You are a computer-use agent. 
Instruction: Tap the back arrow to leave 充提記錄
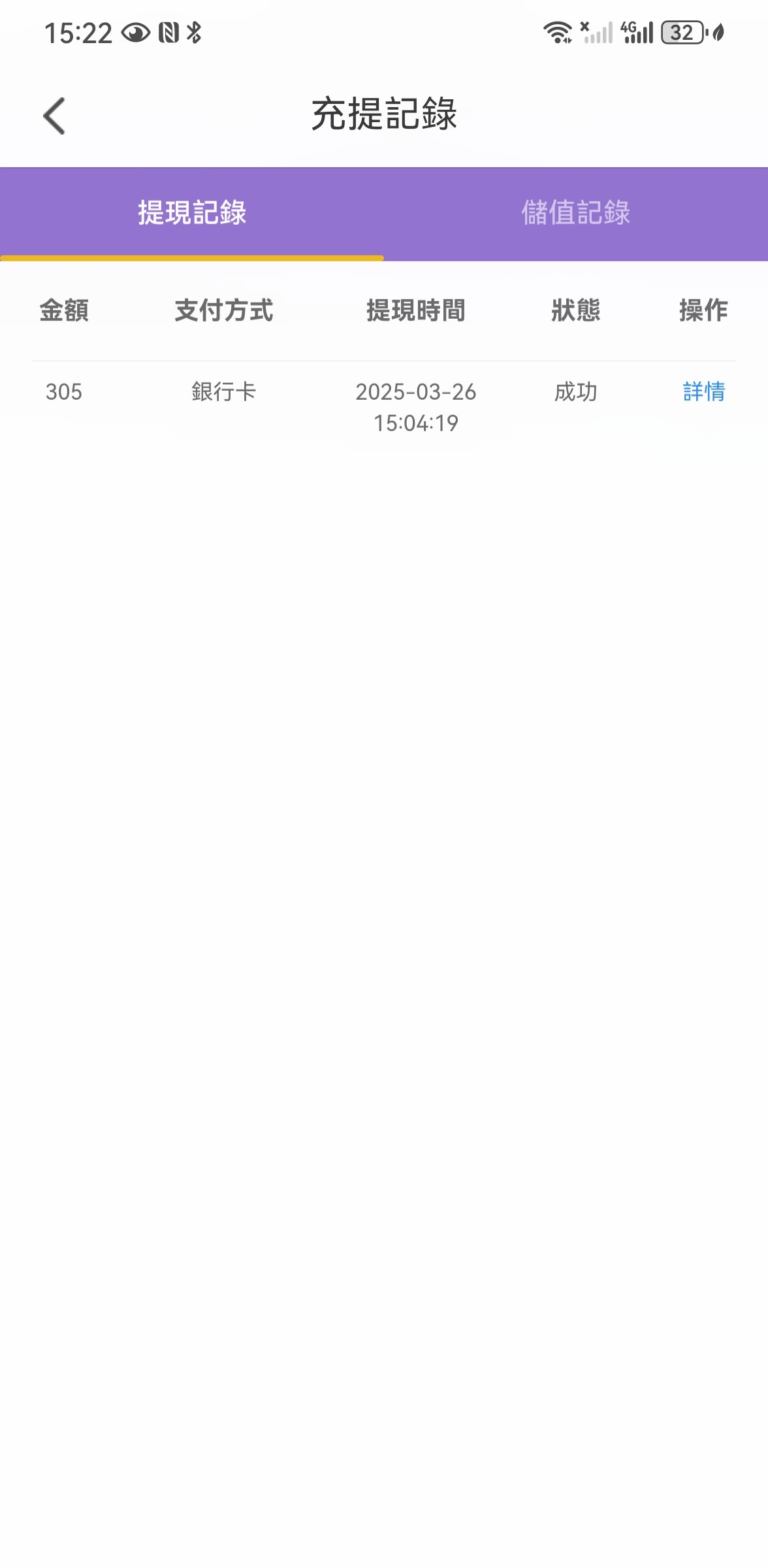pyautogui.click(x=55, y=115)
